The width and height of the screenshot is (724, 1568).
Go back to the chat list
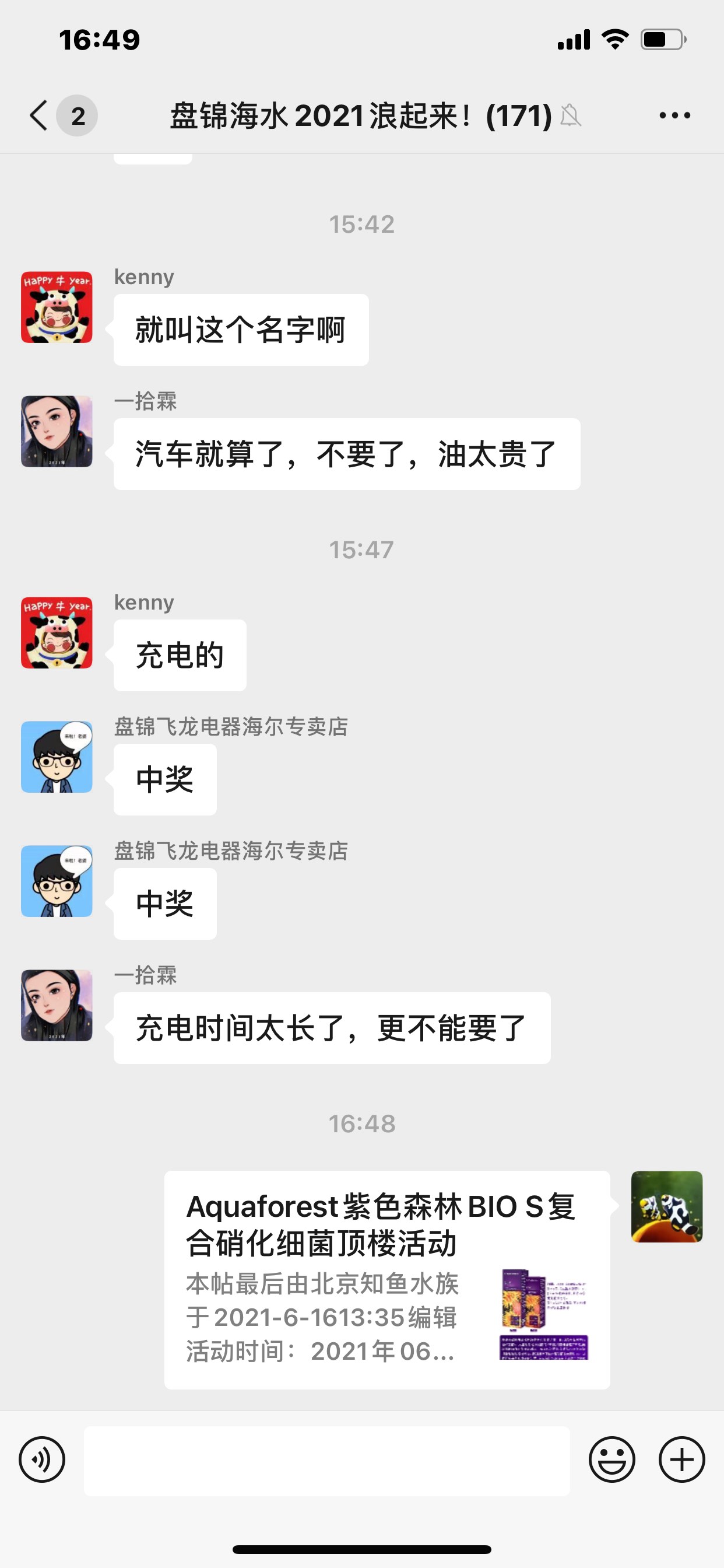(39, 115)
